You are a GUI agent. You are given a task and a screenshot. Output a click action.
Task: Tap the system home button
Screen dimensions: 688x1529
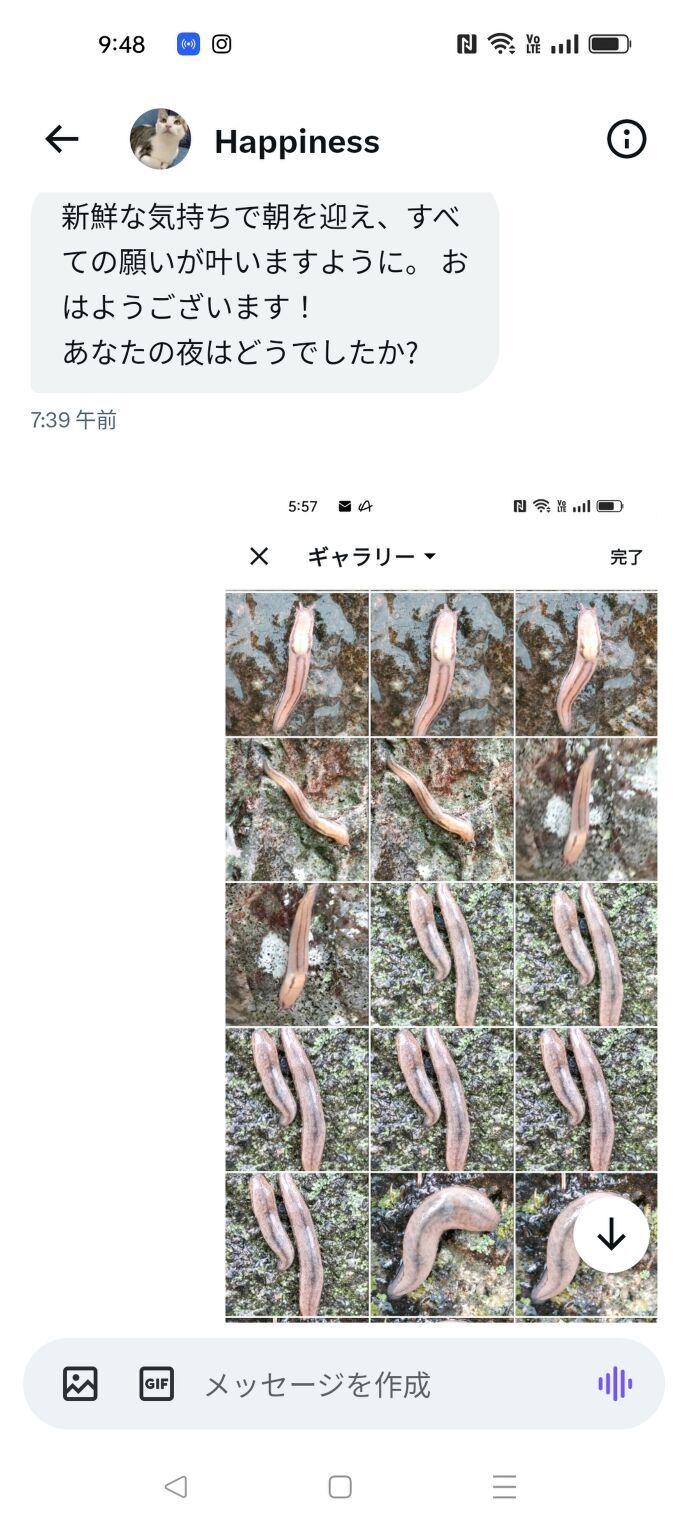[340, 1487]
